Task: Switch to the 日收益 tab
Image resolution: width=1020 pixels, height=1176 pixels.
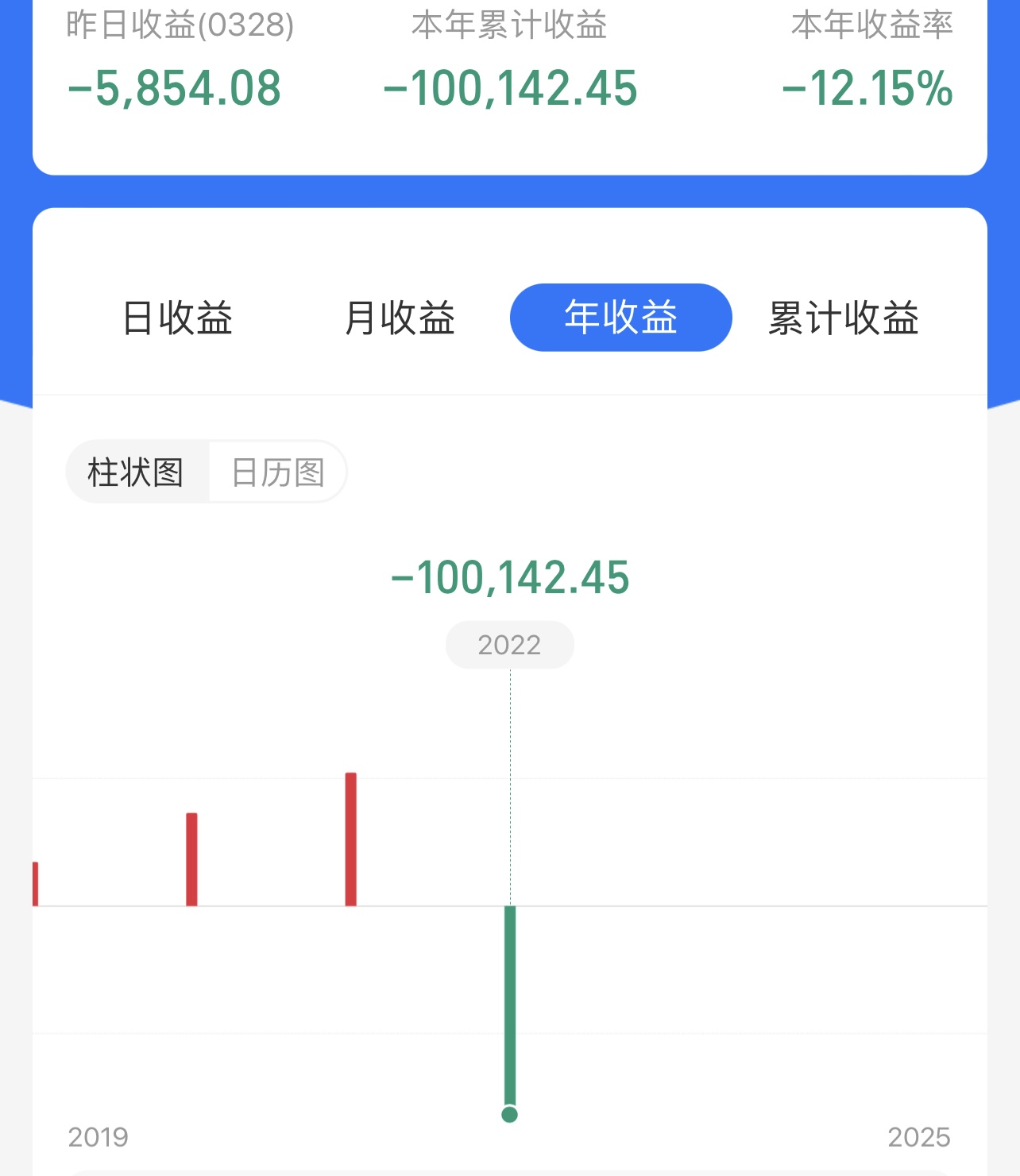Action: tap(176, 317)
